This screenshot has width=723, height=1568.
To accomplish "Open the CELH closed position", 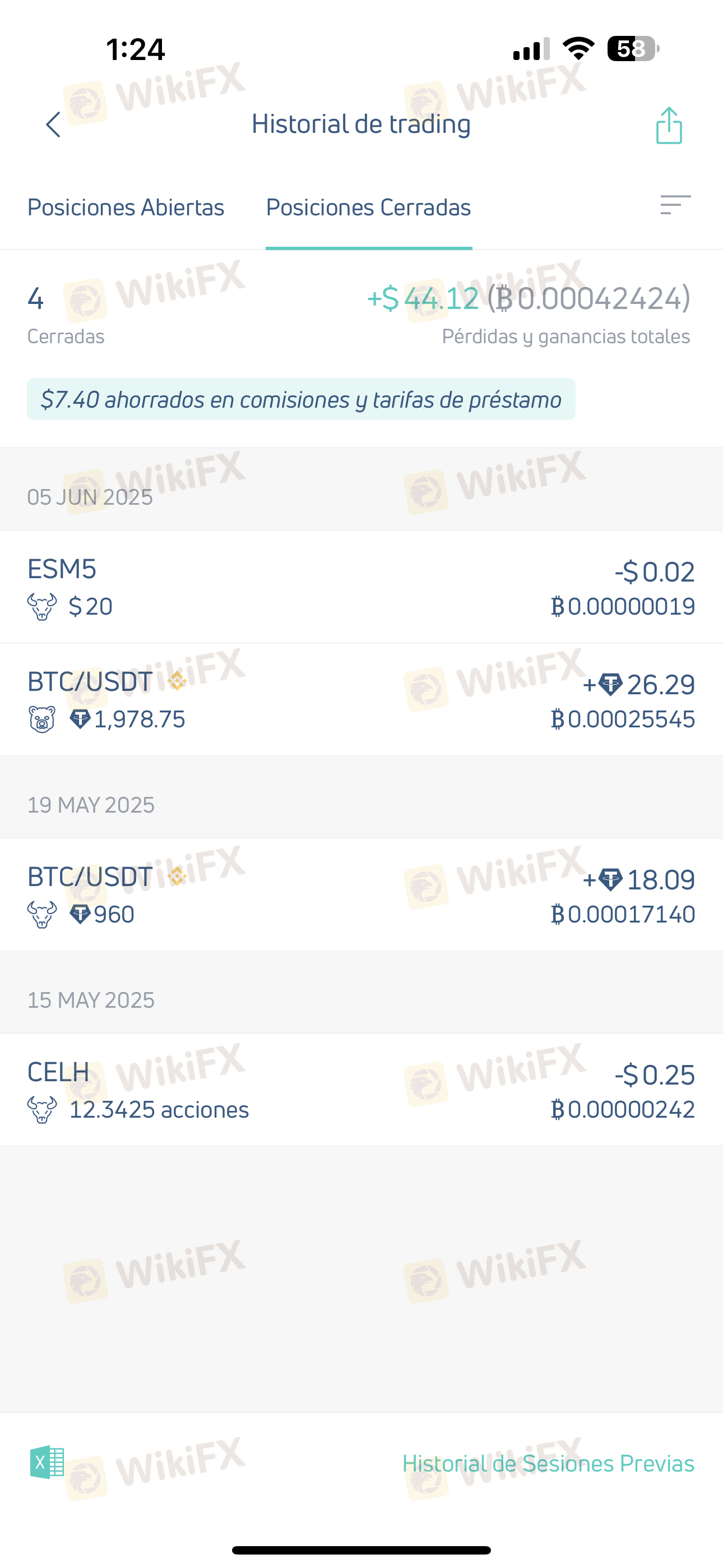I will (361, 1090).
